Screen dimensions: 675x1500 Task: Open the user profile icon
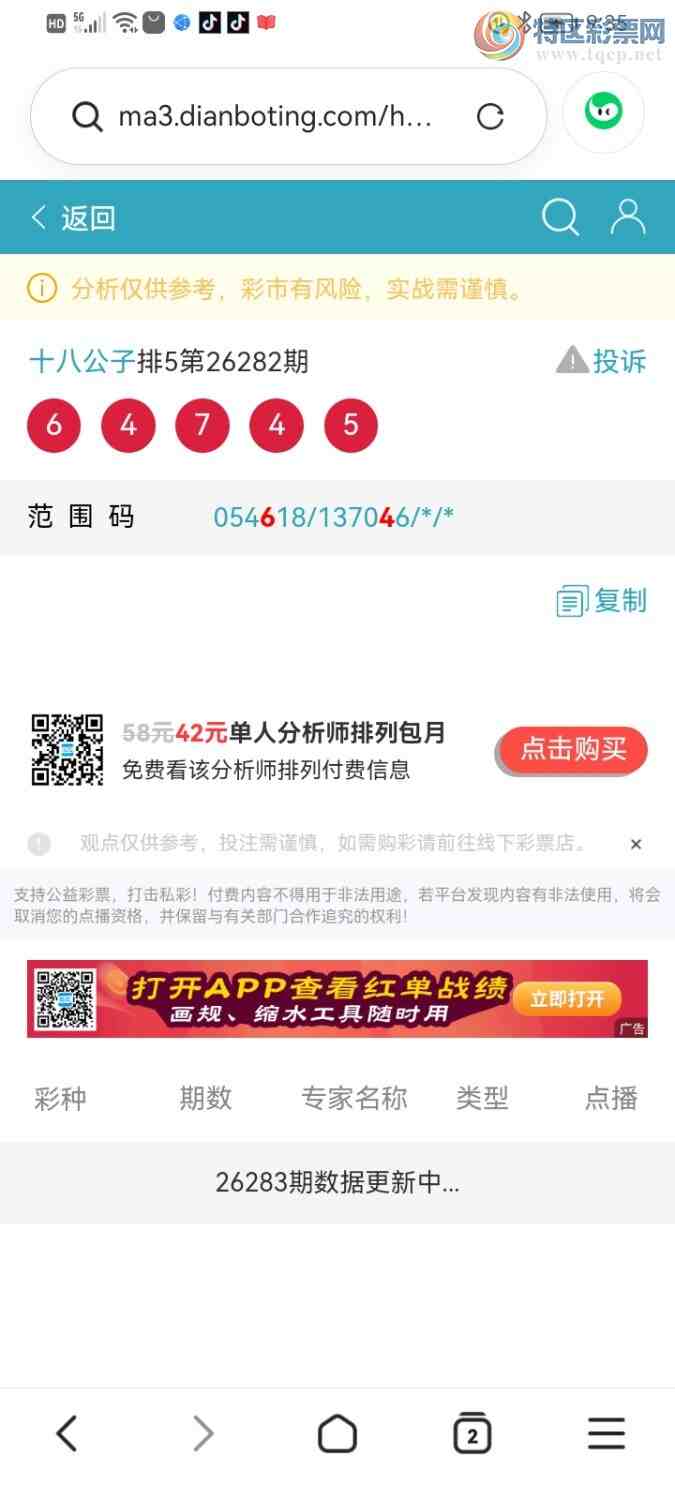(x=628, y=217)
